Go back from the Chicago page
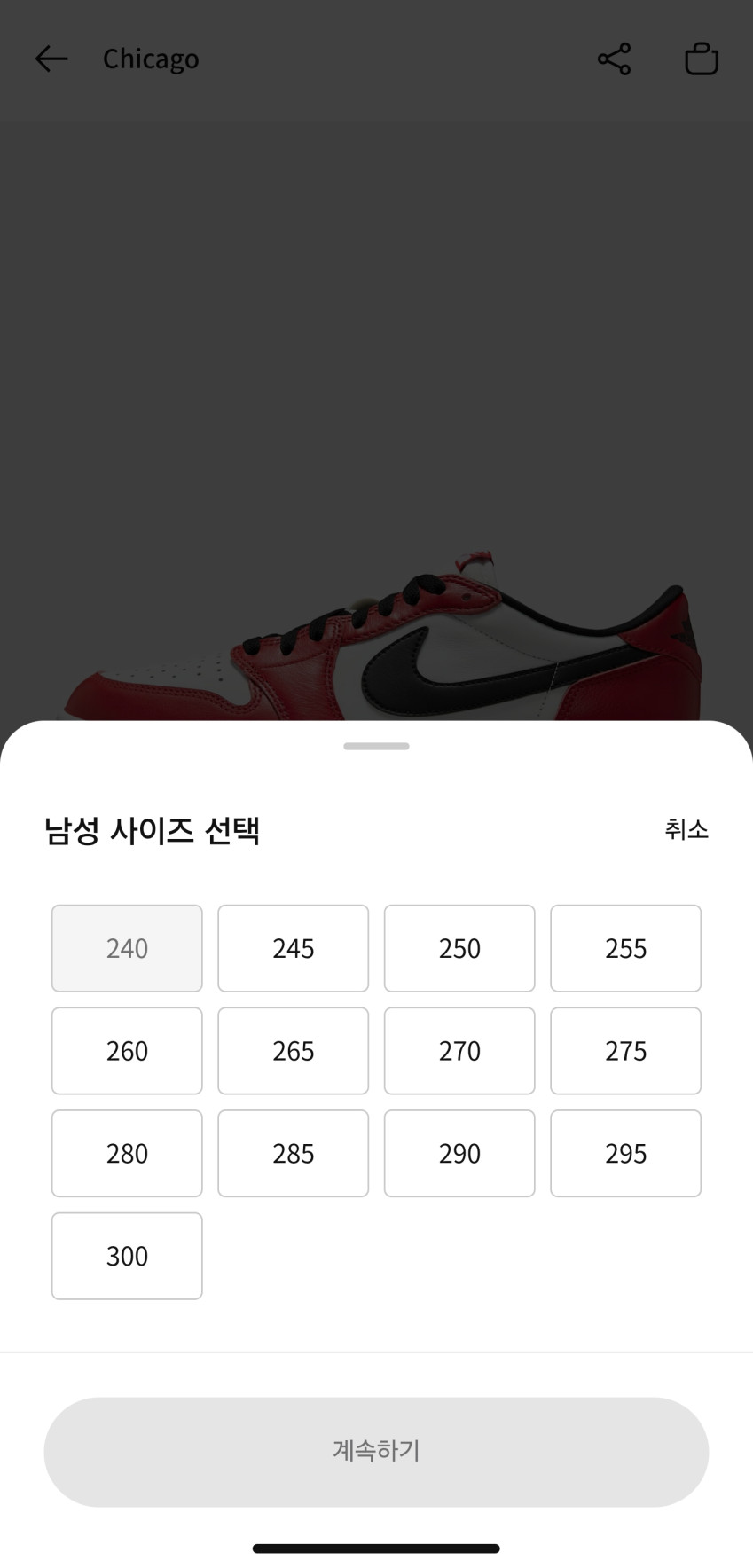The width and height of the screenshot is (753, 1568). [51, 59]
